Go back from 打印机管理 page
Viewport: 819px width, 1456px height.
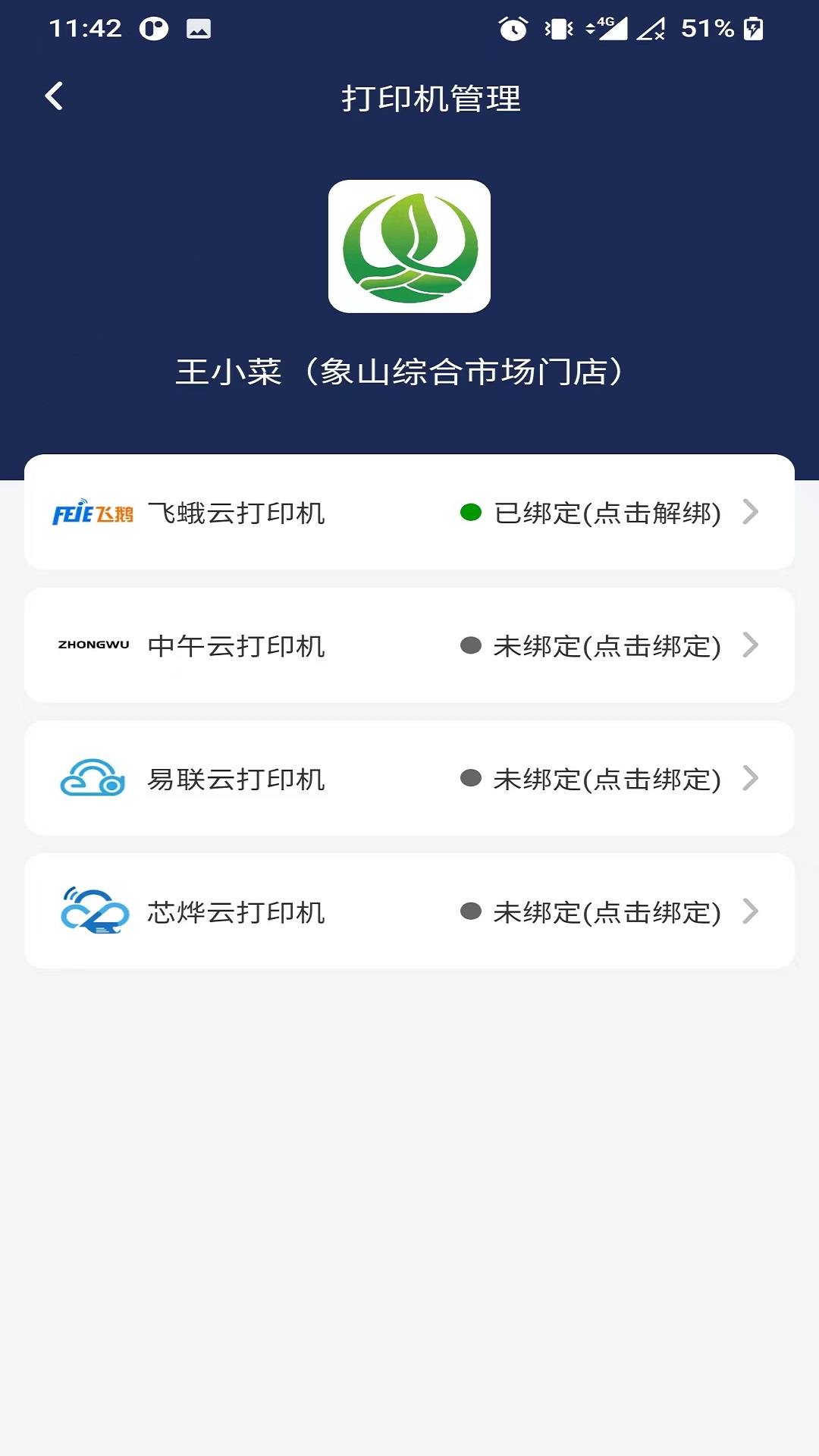coord(55,96)
